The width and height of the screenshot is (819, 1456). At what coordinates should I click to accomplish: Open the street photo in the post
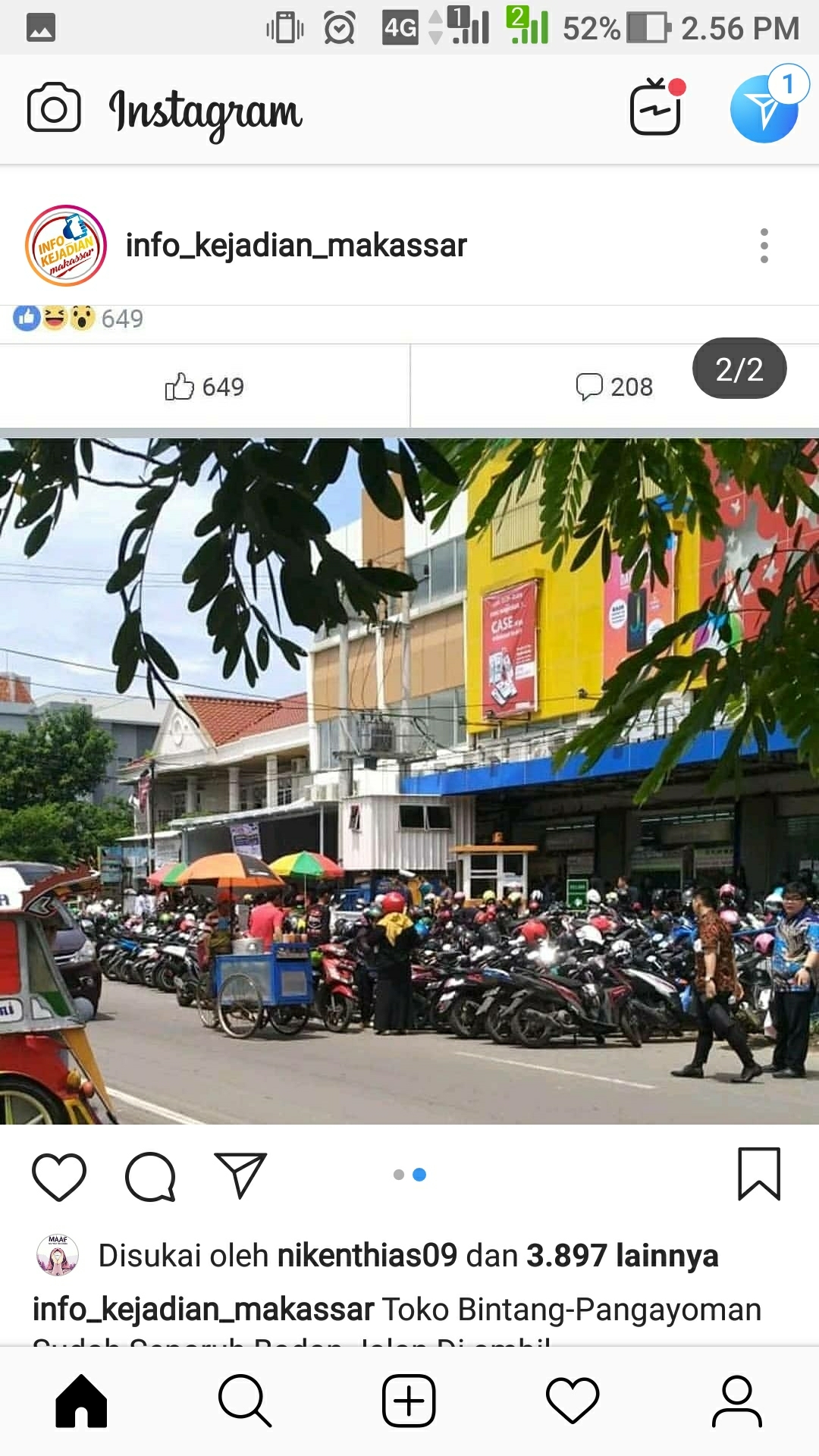409,781
